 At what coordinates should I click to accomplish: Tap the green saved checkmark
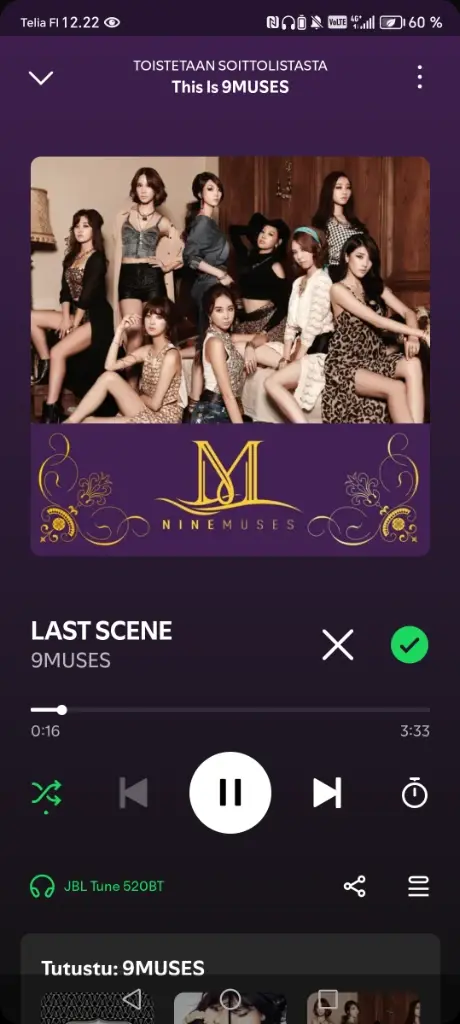pyautogui.click(x=410, y=645)
